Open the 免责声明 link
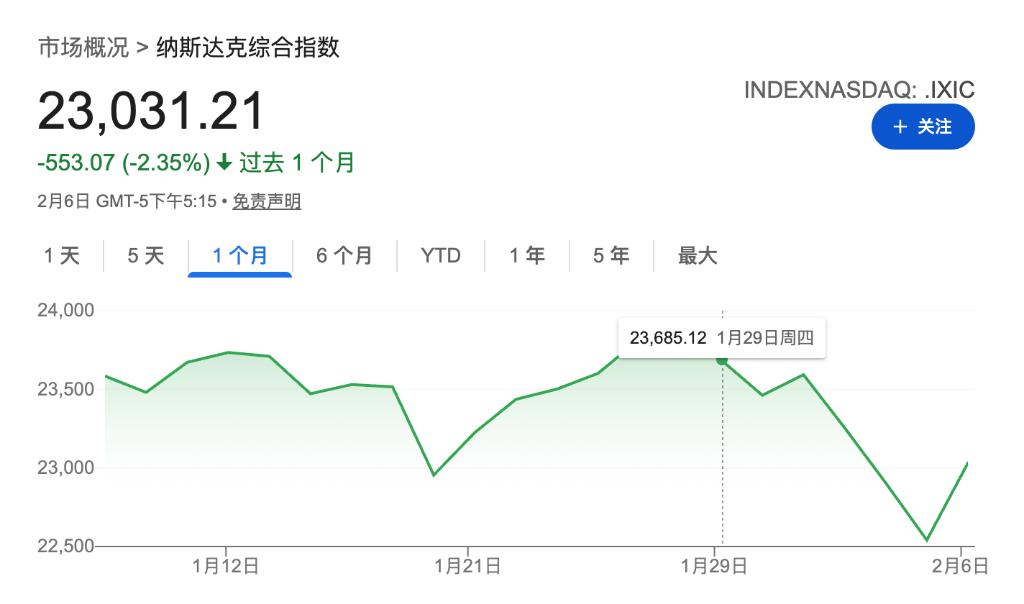The width and height of the screenshot is (1024, 604). (267, 202)
